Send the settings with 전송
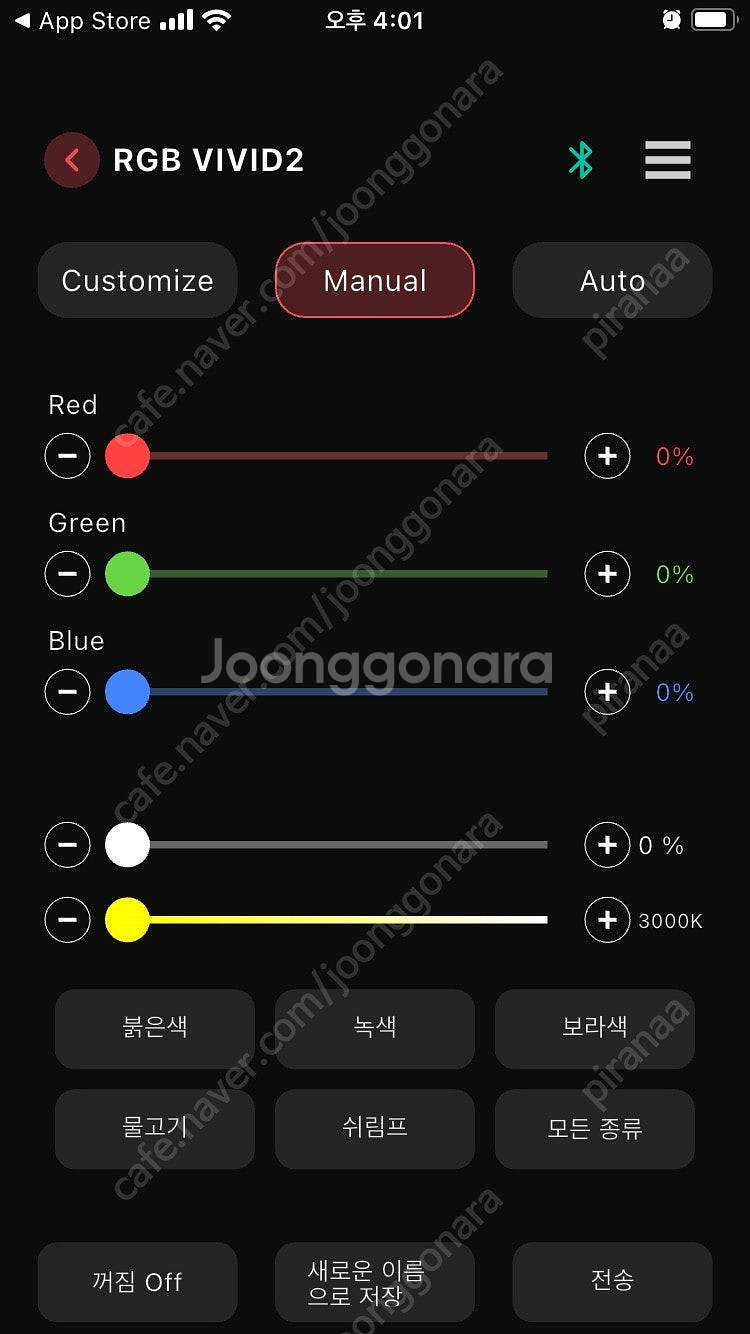Image resolution: width=750 pixels, height=1334 pixels. click(612, 1282)
